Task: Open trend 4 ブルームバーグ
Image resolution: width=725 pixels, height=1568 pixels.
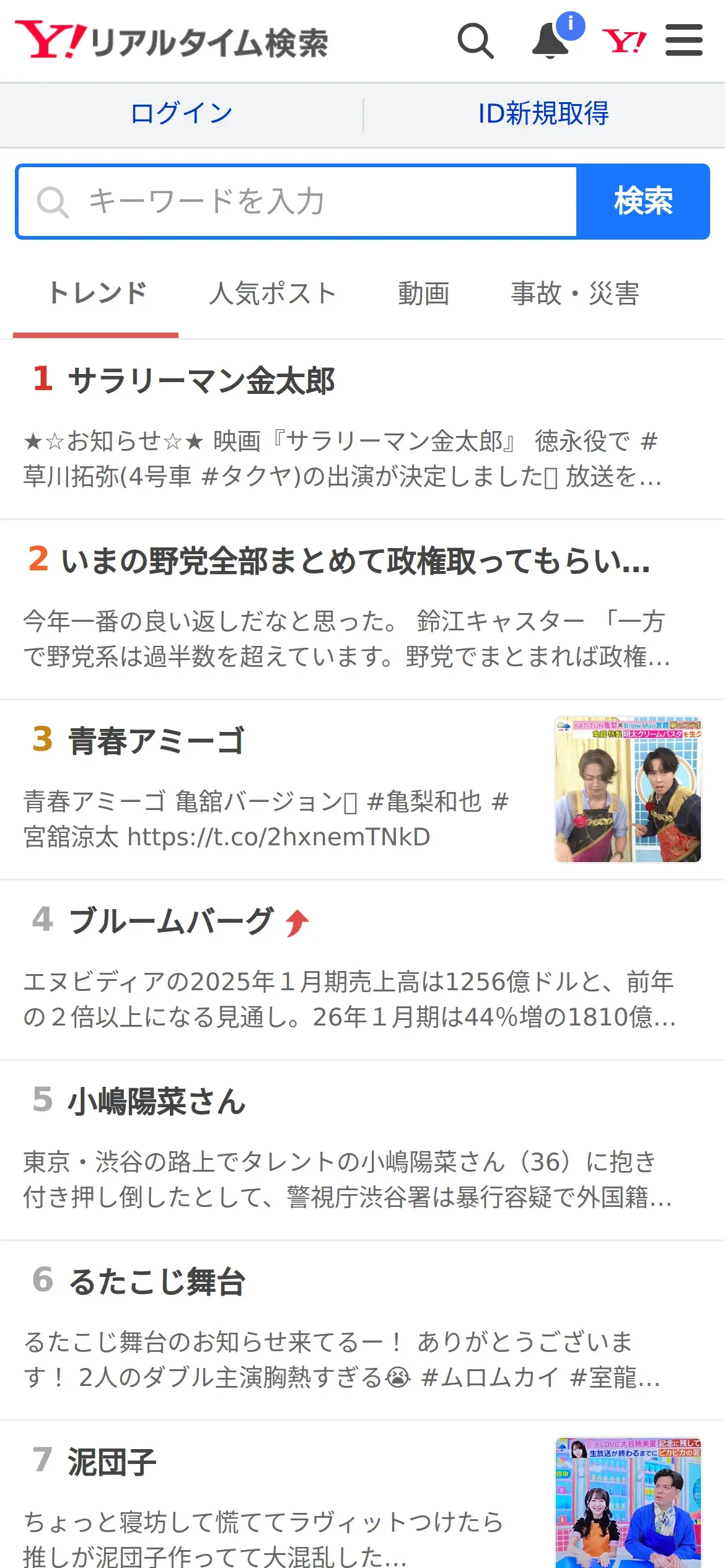Action: coord(362,970)
